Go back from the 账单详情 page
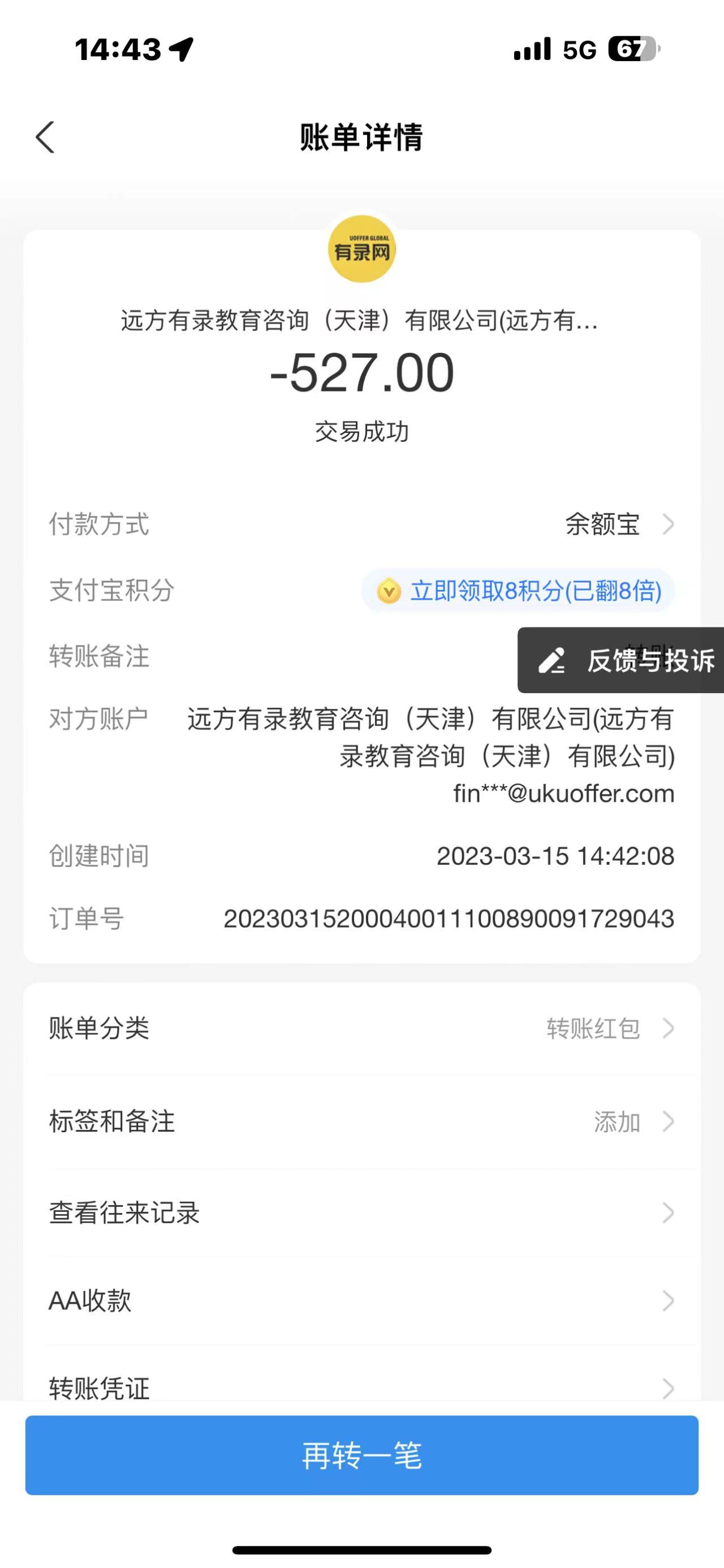Screen dimensions: 724x1568 click(45, 137)
